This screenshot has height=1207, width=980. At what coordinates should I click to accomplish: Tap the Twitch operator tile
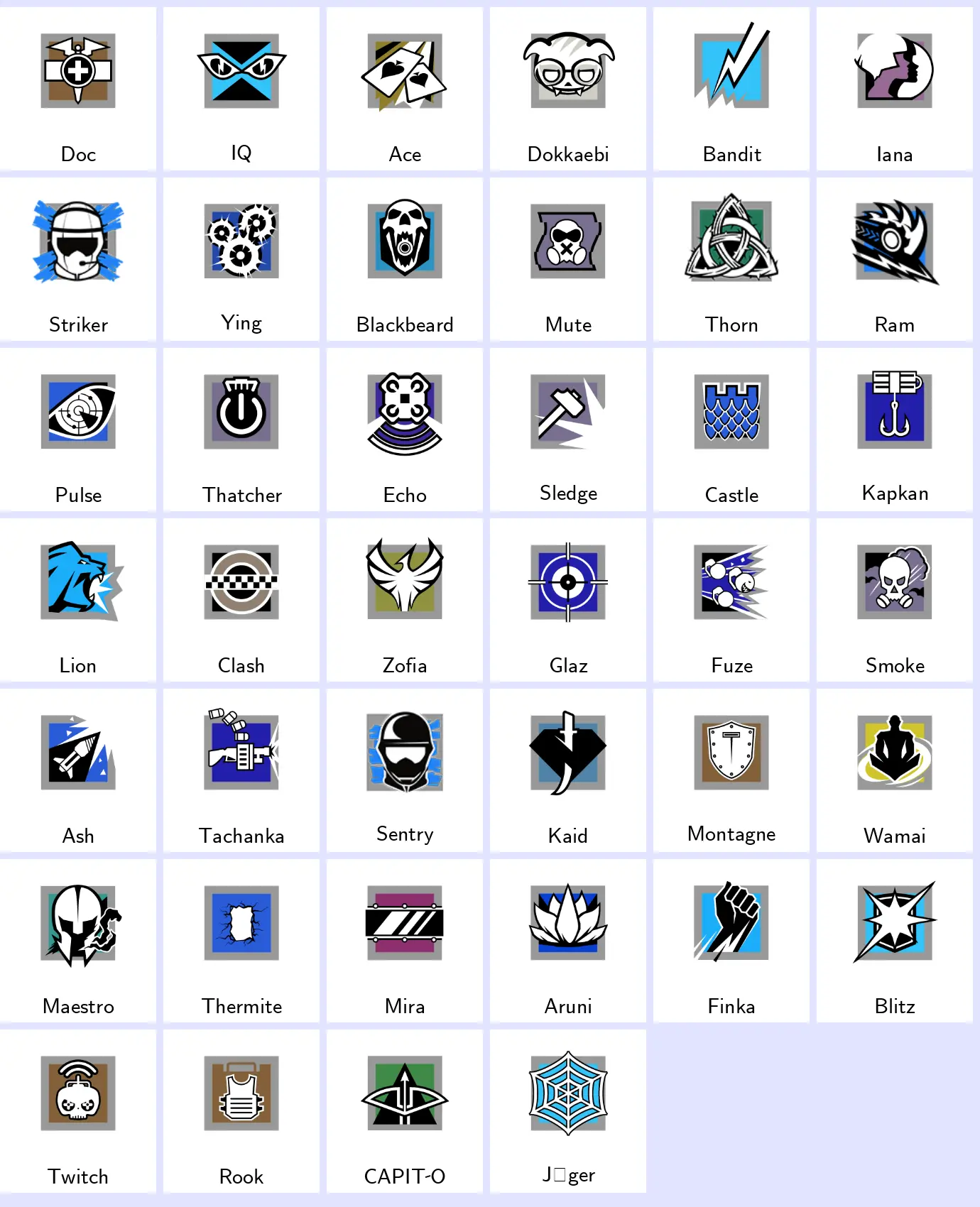tap(78, 1111)
